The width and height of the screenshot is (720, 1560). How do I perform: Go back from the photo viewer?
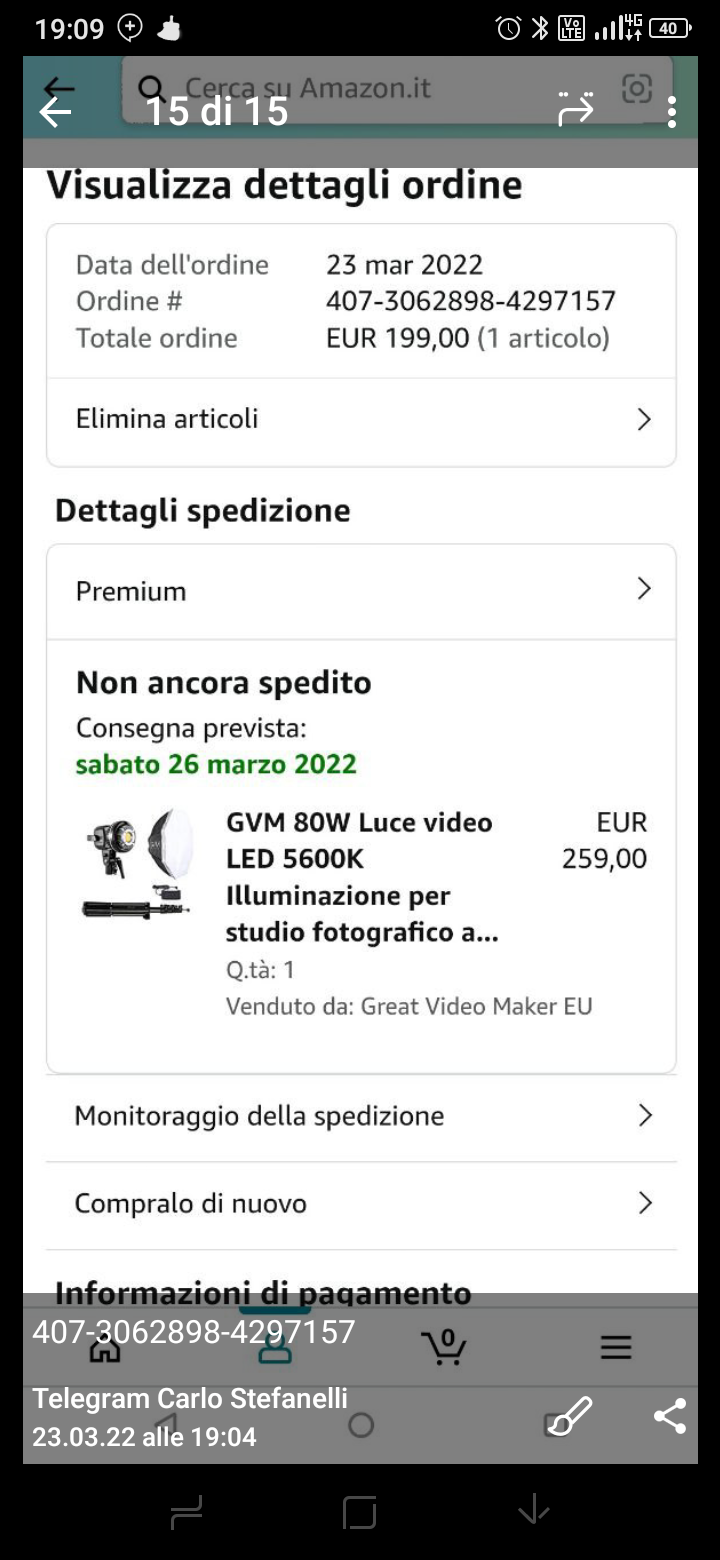(x=55, y=111)
